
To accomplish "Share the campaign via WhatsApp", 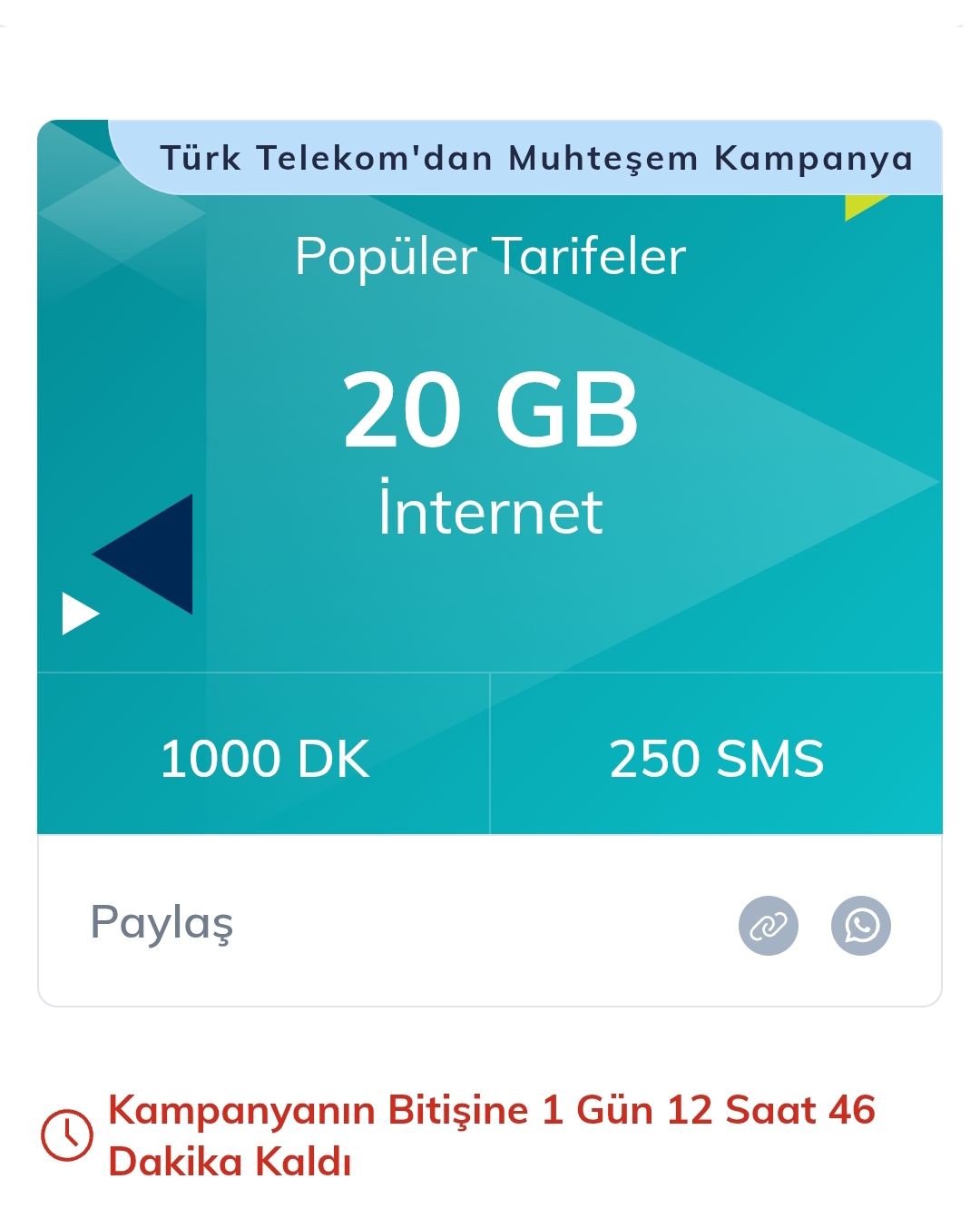I will 860,926.
